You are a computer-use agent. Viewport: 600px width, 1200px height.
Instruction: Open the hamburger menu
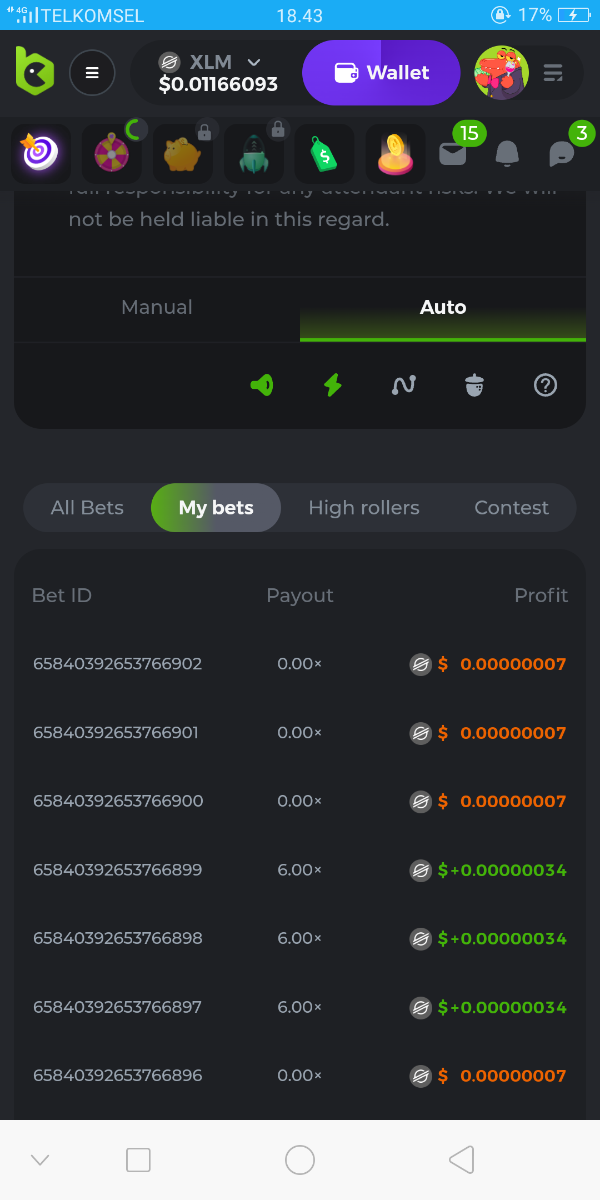pos(92,72)
